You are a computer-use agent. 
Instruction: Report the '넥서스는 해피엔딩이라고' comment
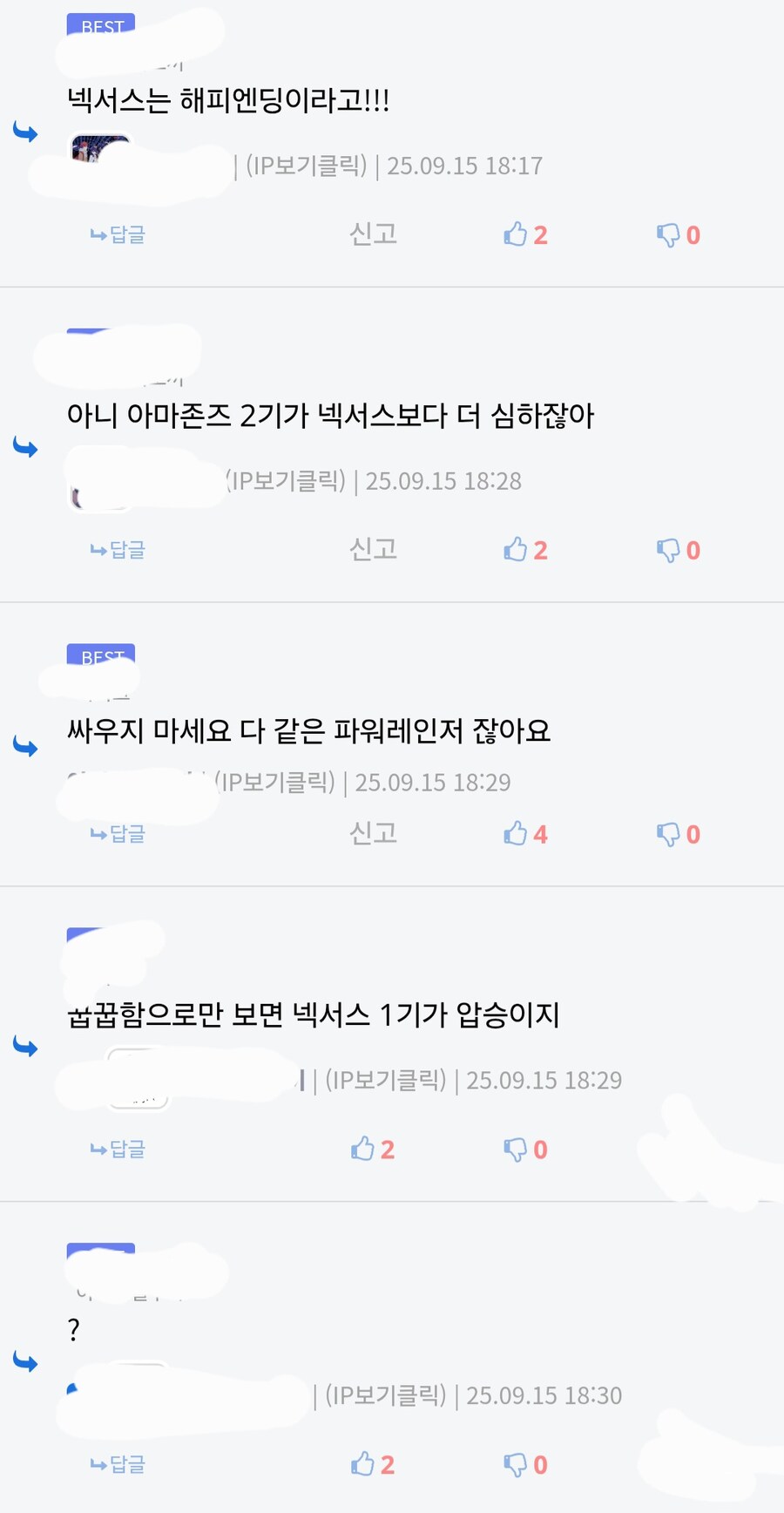point(373,234)
